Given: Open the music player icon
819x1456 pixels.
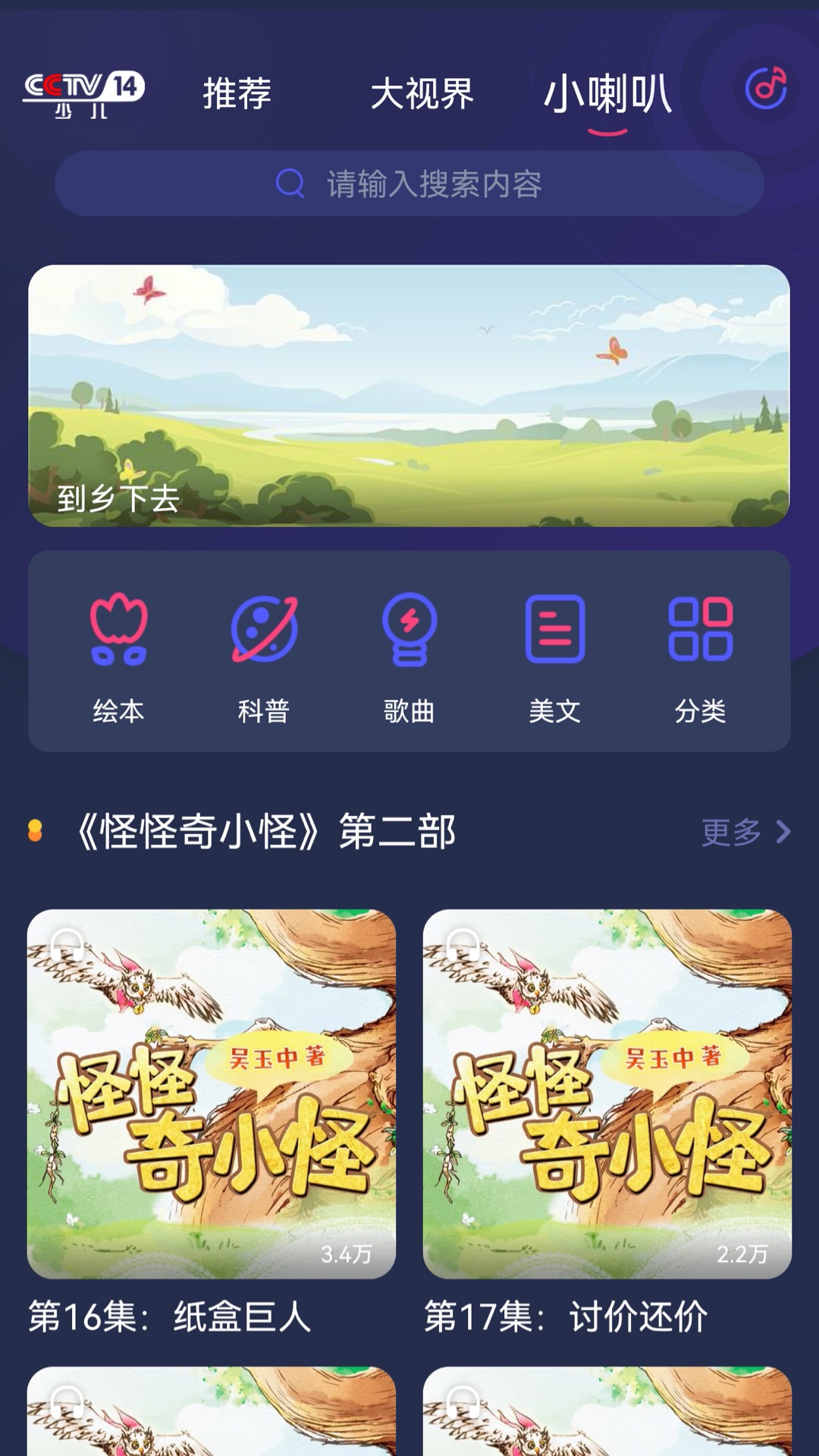Looking at the screenshot, I should (x=766, y=89).
